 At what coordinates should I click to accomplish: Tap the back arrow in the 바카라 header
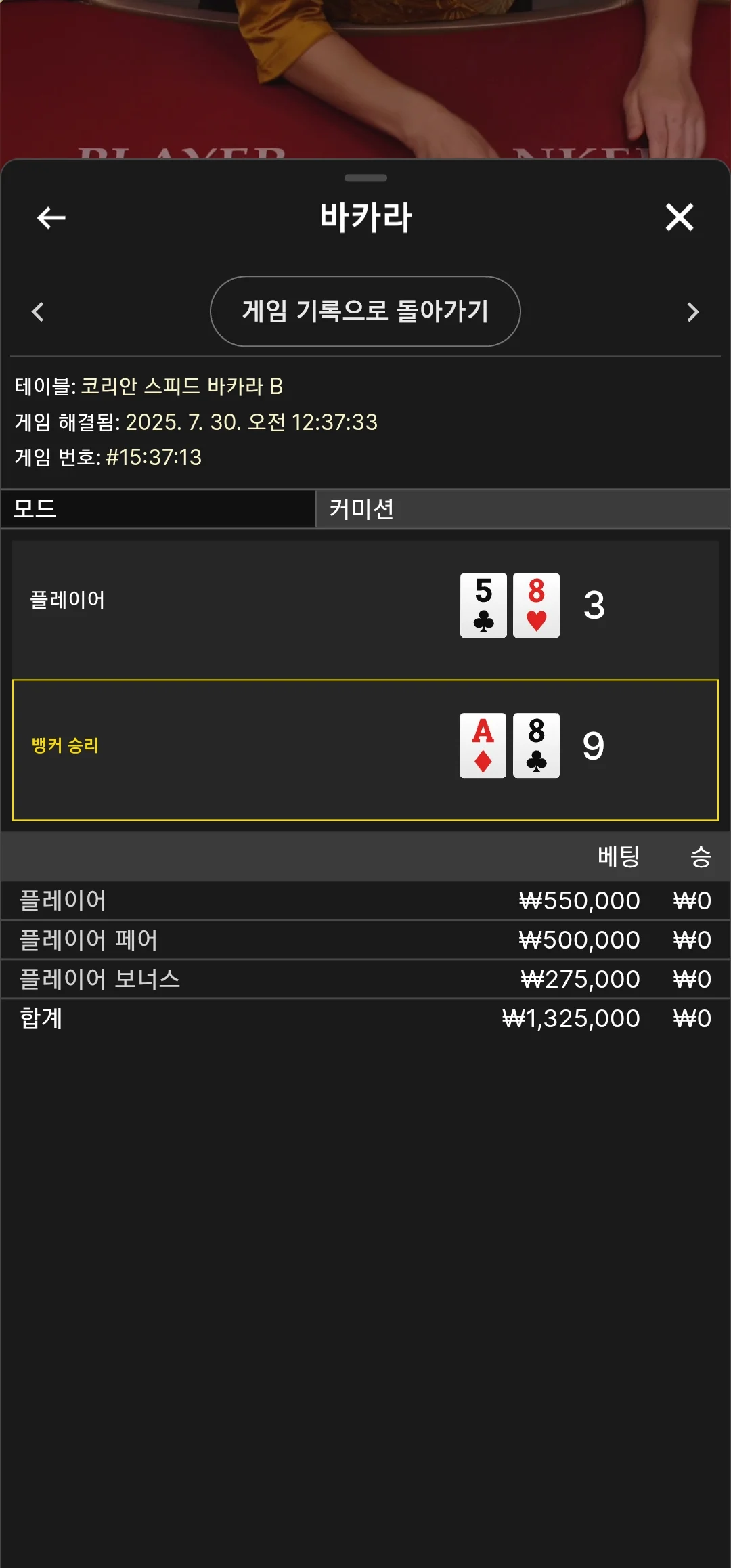[51, 217]
